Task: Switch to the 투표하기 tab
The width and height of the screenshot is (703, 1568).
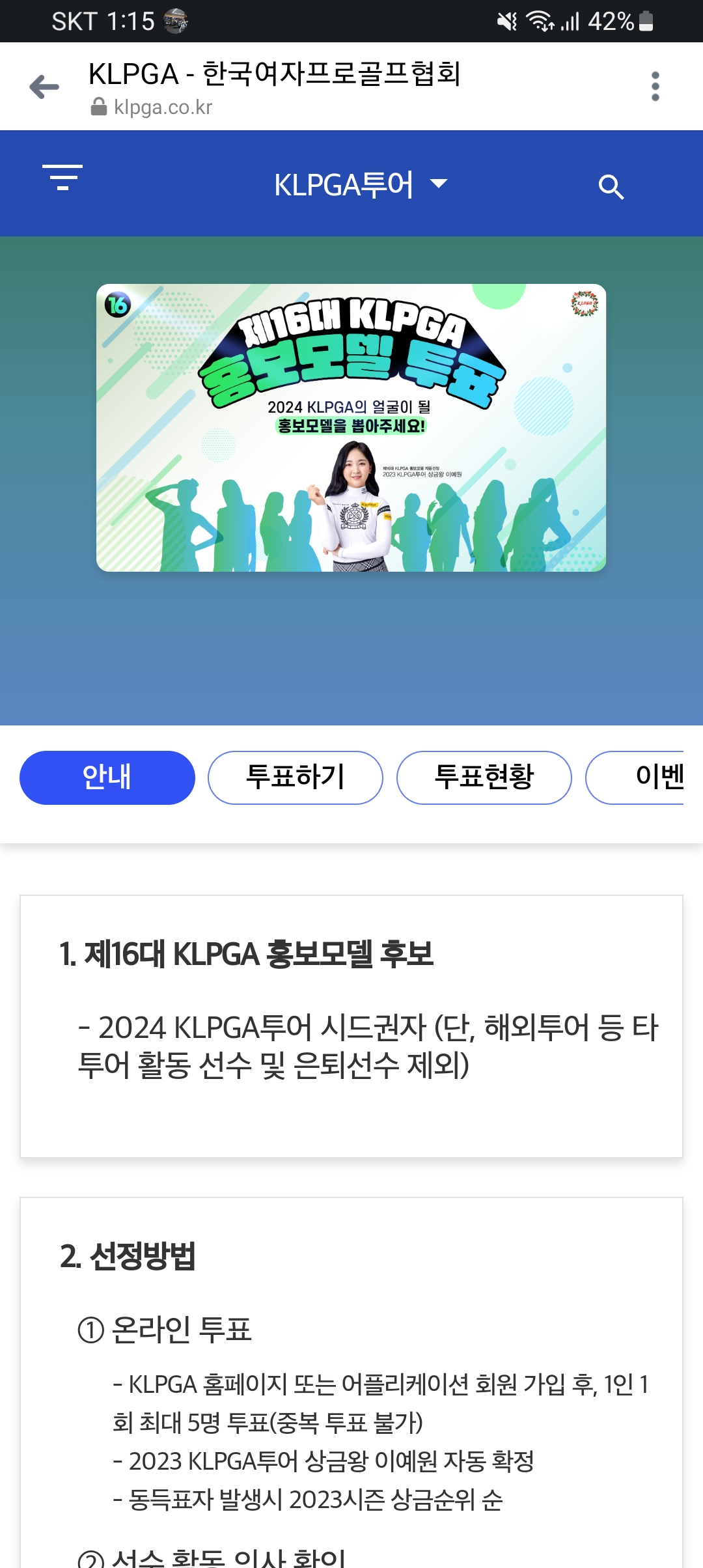Action: 296,777
